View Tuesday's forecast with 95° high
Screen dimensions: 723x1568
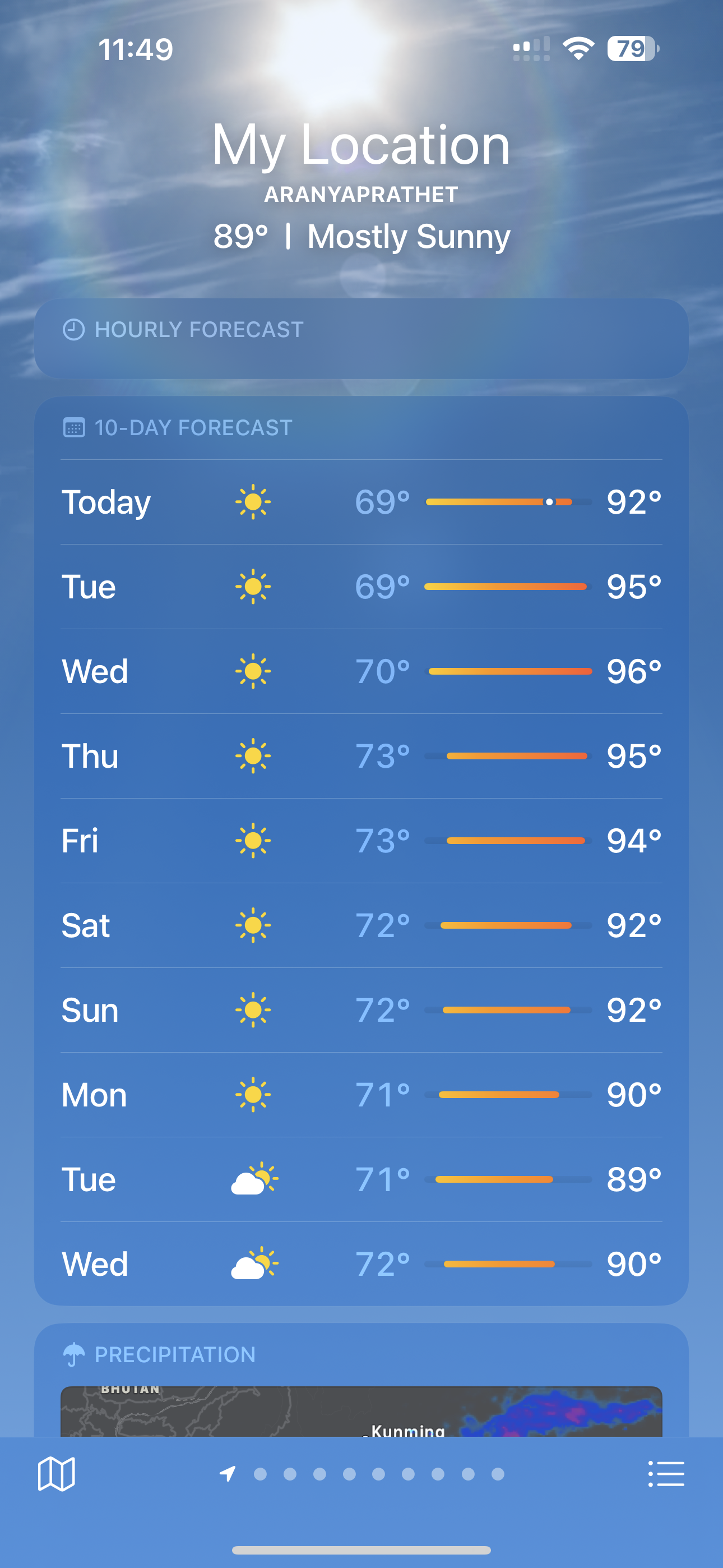click(x=361, y=587)
